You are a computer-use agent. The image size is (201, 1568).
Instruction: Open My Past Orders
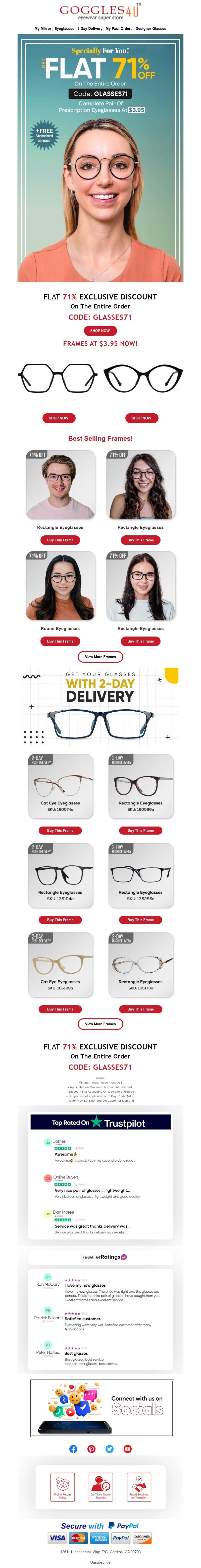click(119, 29)
